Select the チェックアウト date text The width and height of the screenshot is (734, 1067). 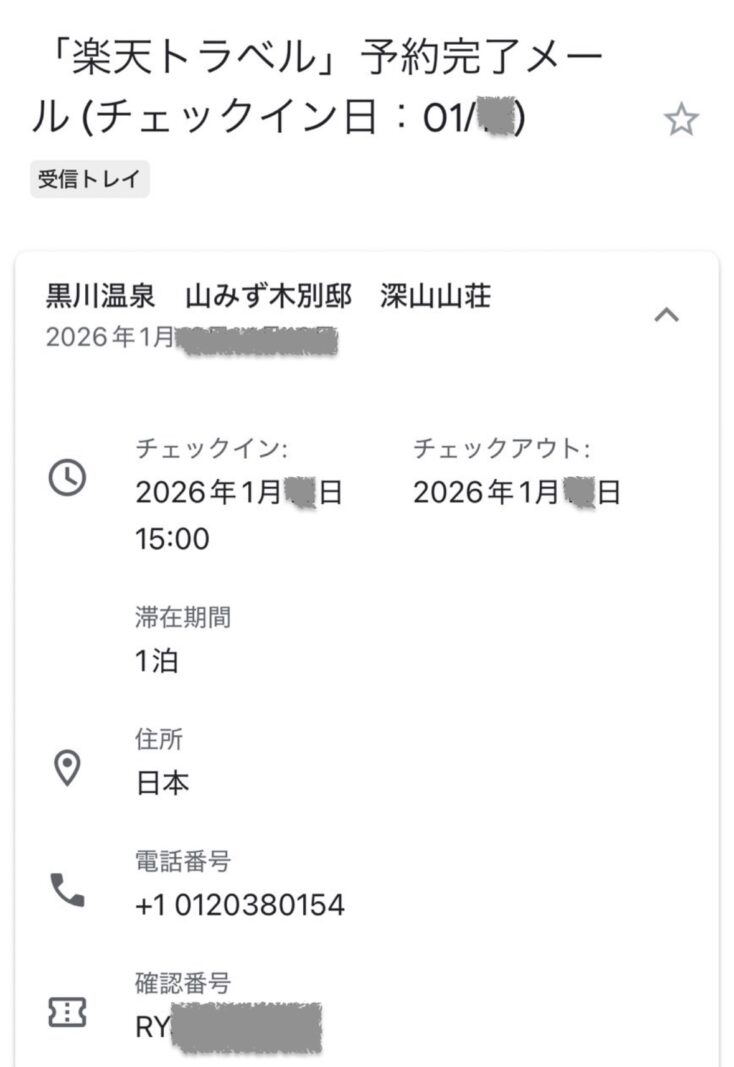pyautogui.click(x=516, y=492)
